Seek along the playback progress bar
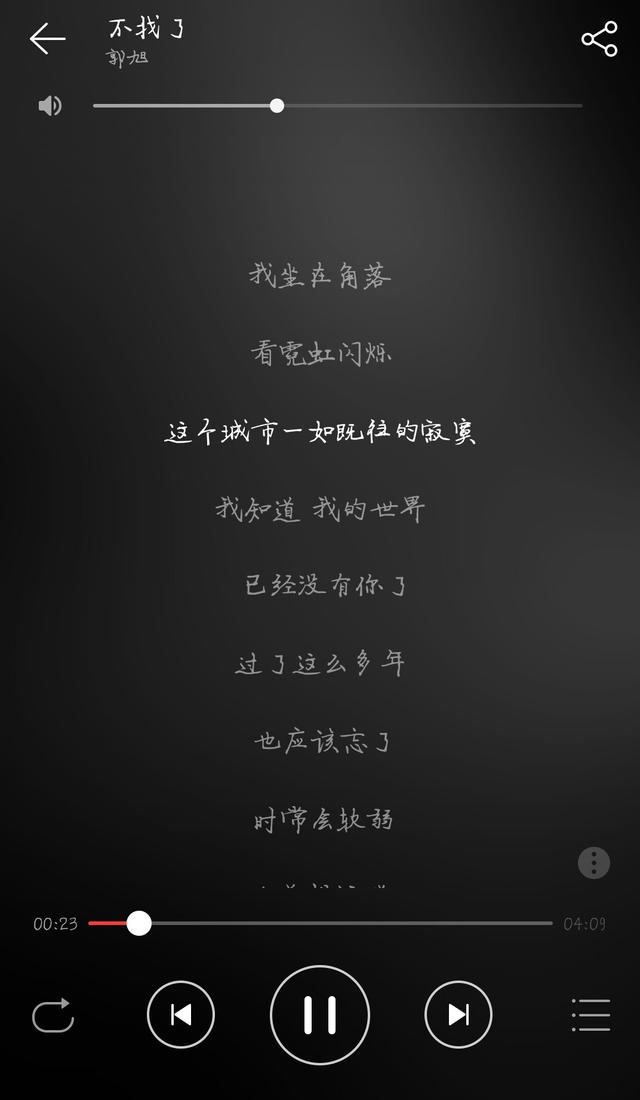Image resolution: width=640 pixels, height=1100 pixels. coord(320,923)
